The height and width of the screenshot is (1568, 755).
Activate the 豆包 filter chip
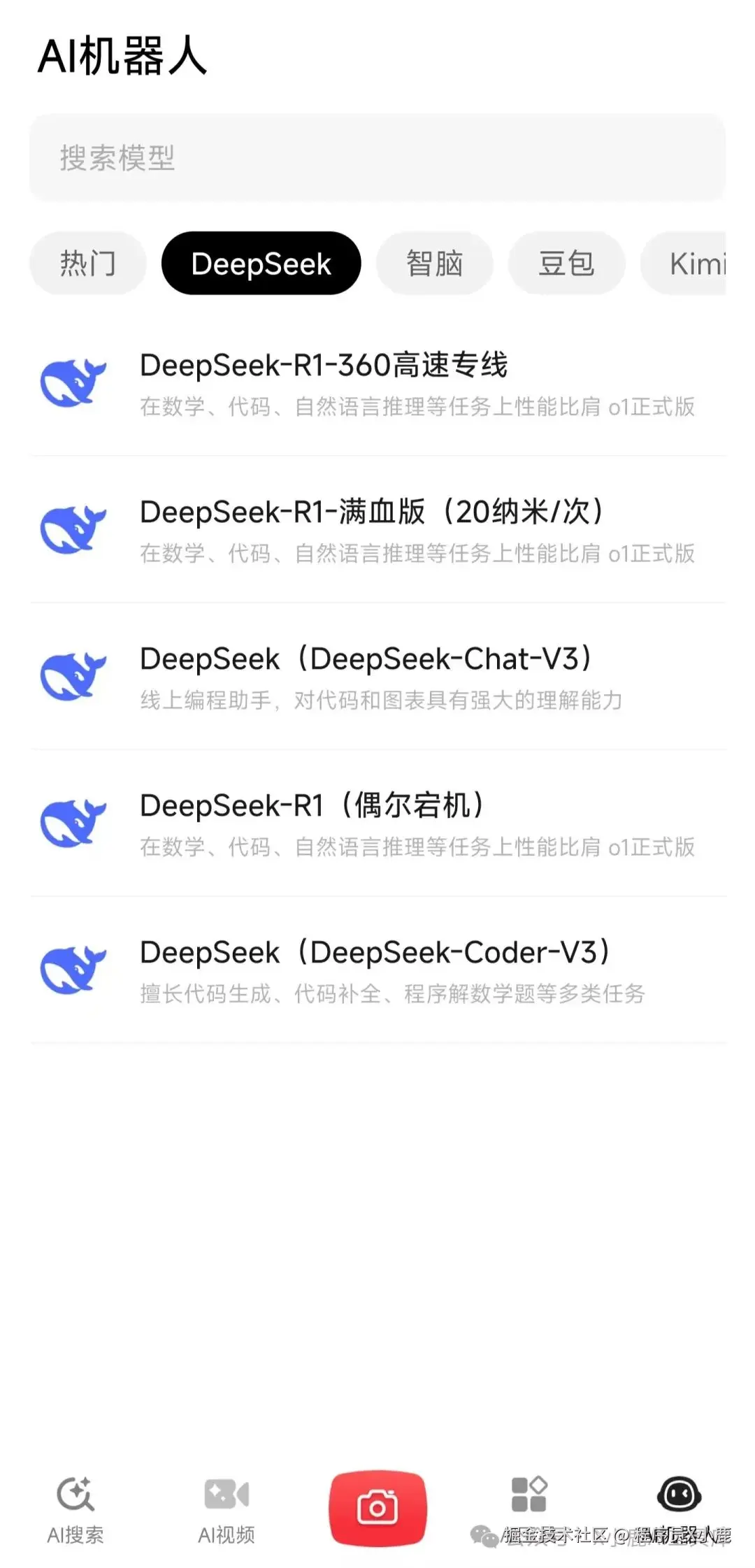tap(566, 264)
